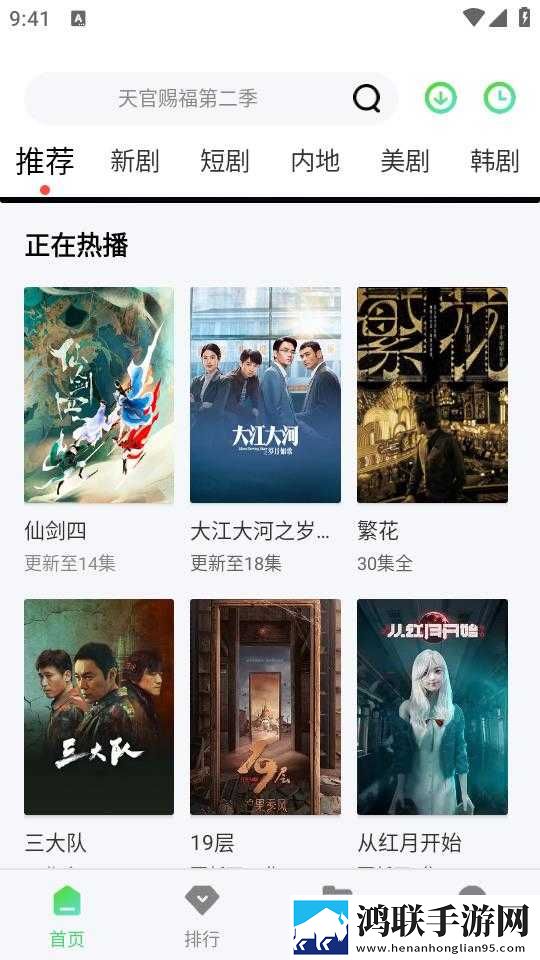Screen dimensions: 540x960
Task: Tap the magnifier search icon
Action: (x=366, y=98)
